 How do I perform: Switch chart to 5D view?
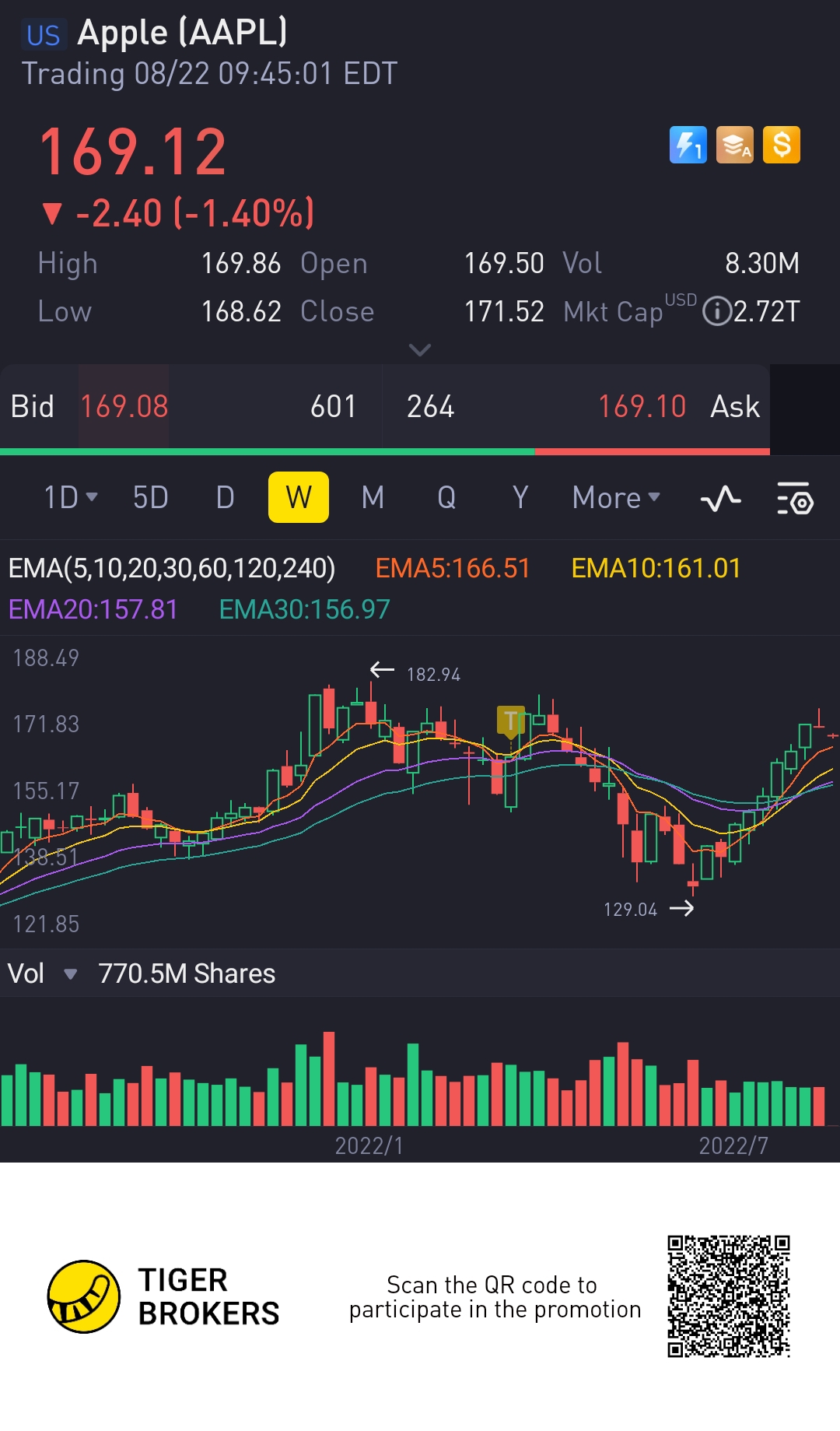[x=151, y=497]
